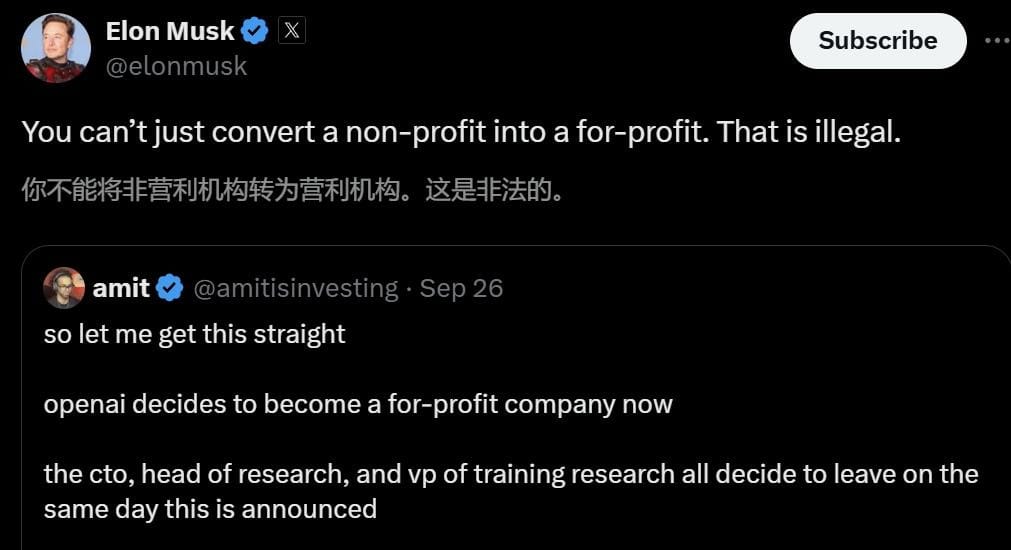Viewport: 1011px width, 550px height.
Task: Tap the X affiliation badge
Action: [291, 31]
